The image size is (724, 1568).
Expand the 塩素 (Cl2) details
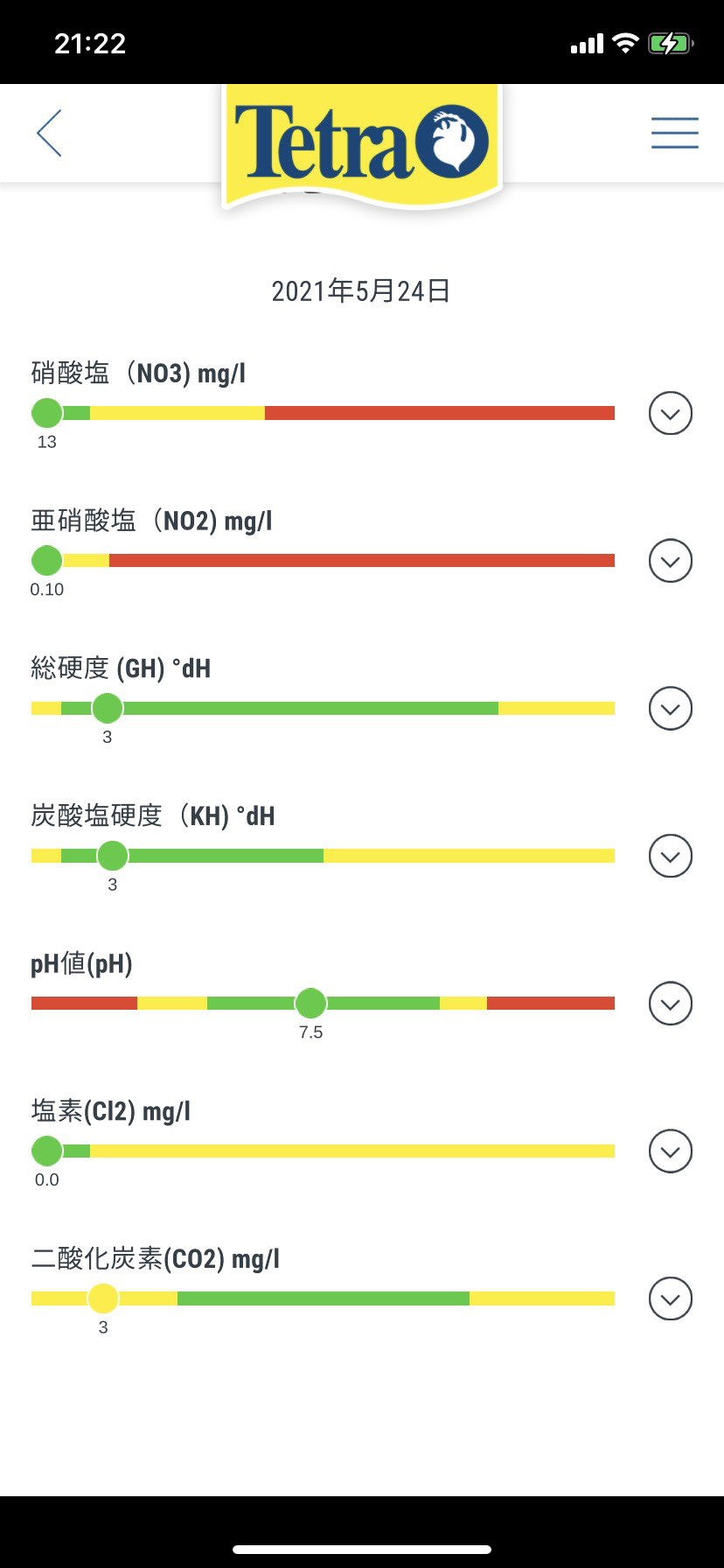coord(671,1151)
